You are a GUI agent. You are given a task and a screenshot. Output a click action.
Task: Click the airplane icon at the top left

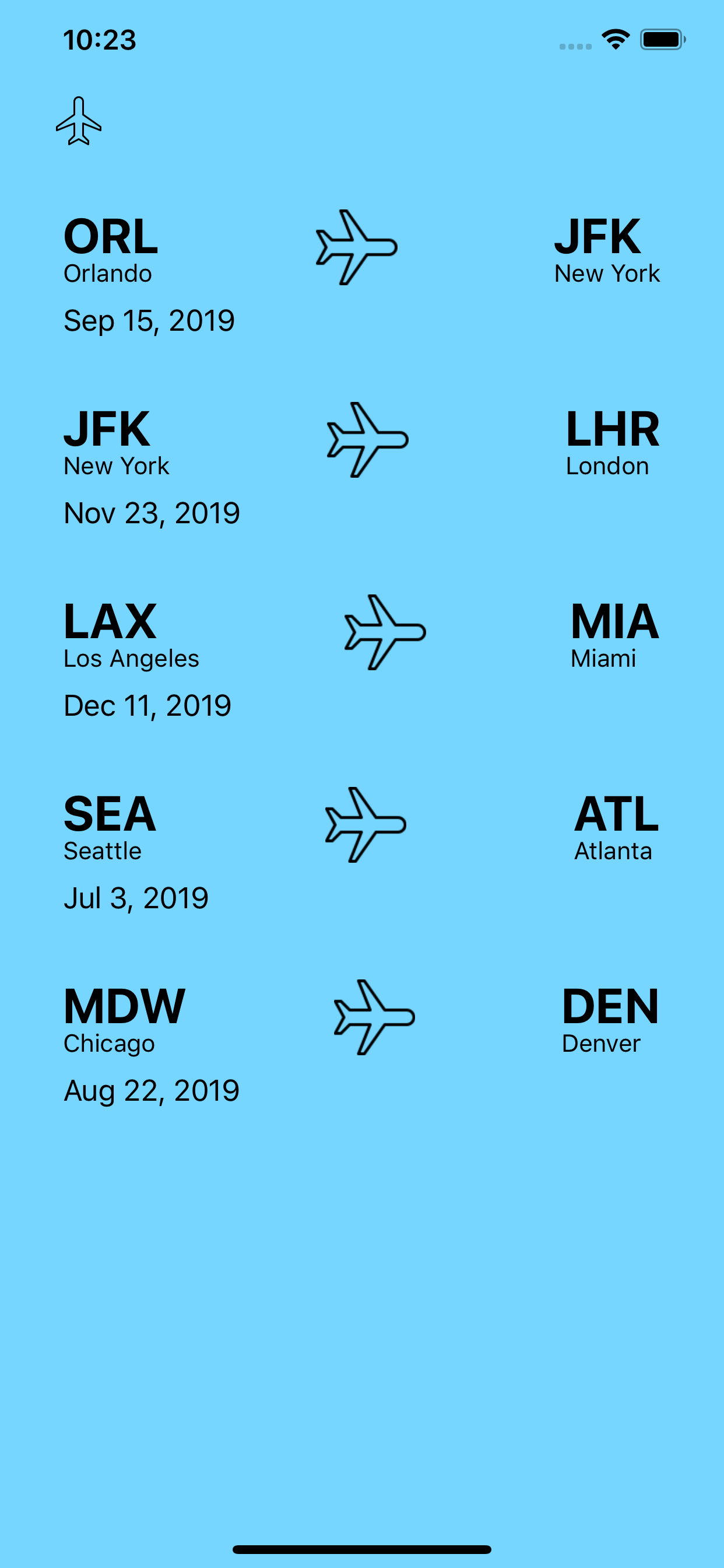click(80, 120)
